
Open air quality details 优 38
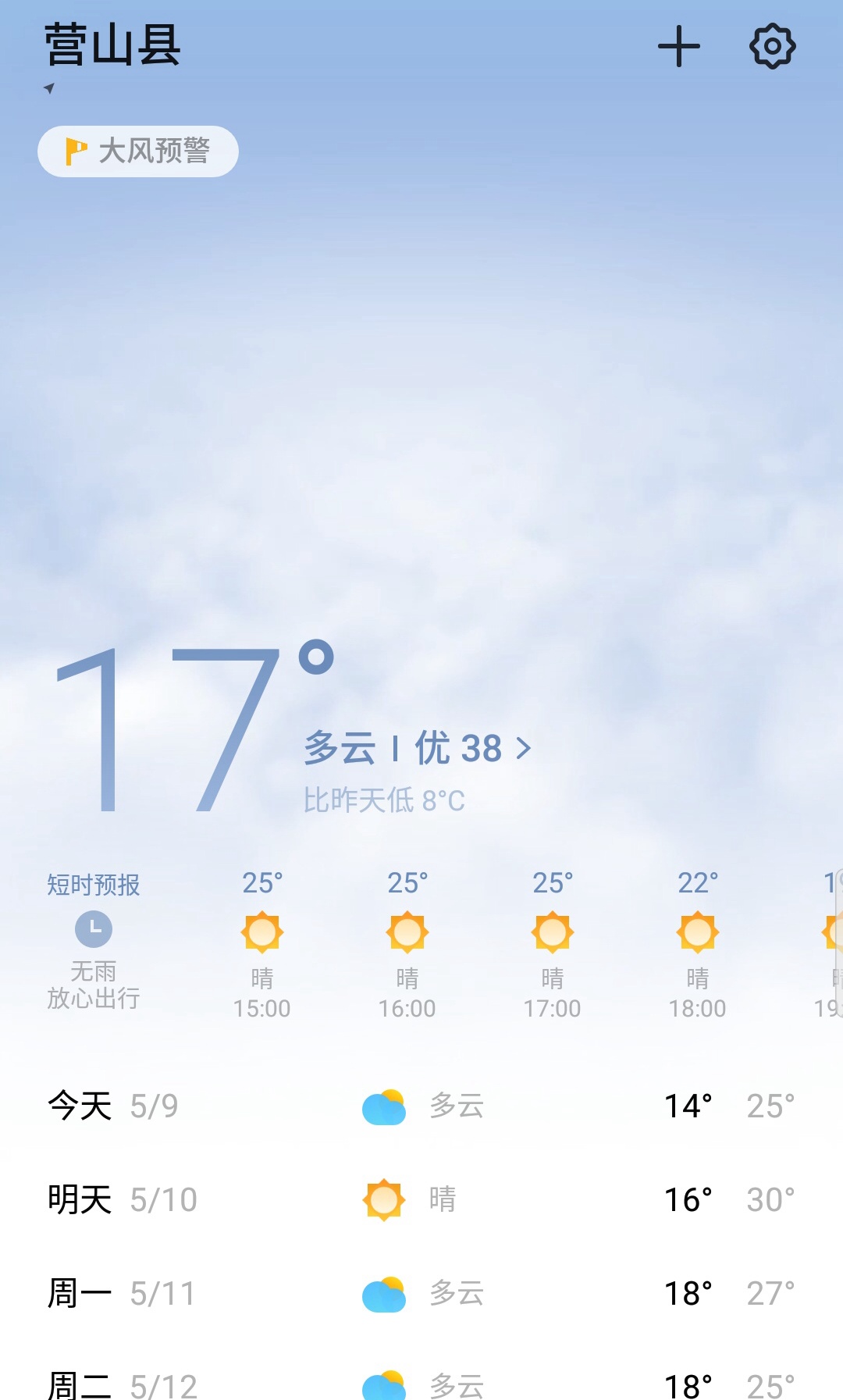471,748
